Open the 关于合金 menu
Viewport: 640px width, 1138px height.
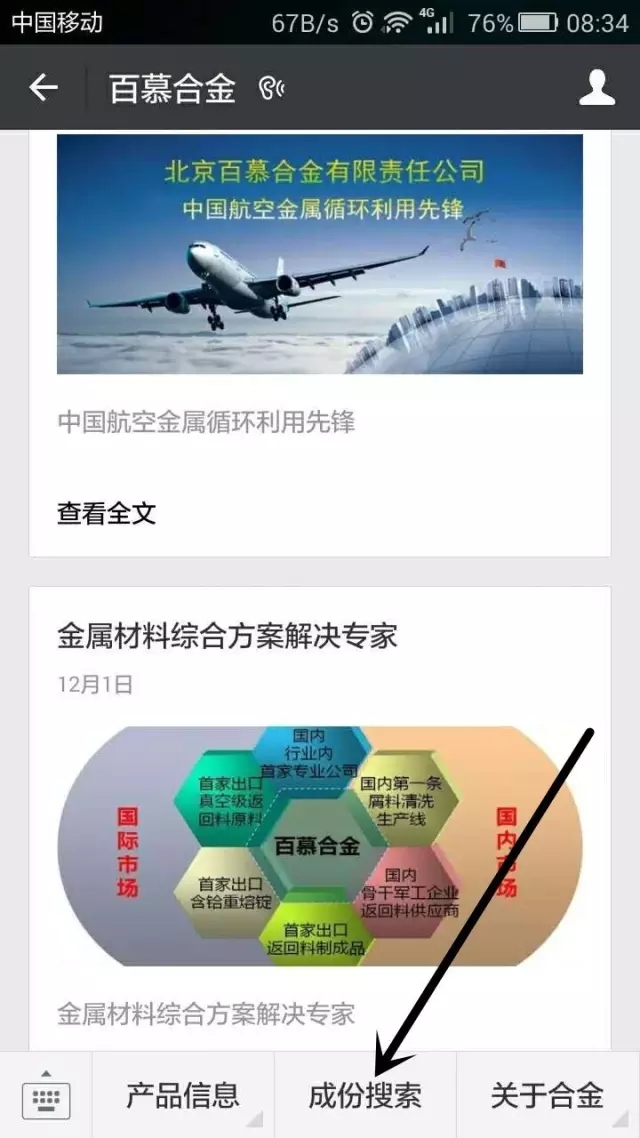[x=547, y=1096]
